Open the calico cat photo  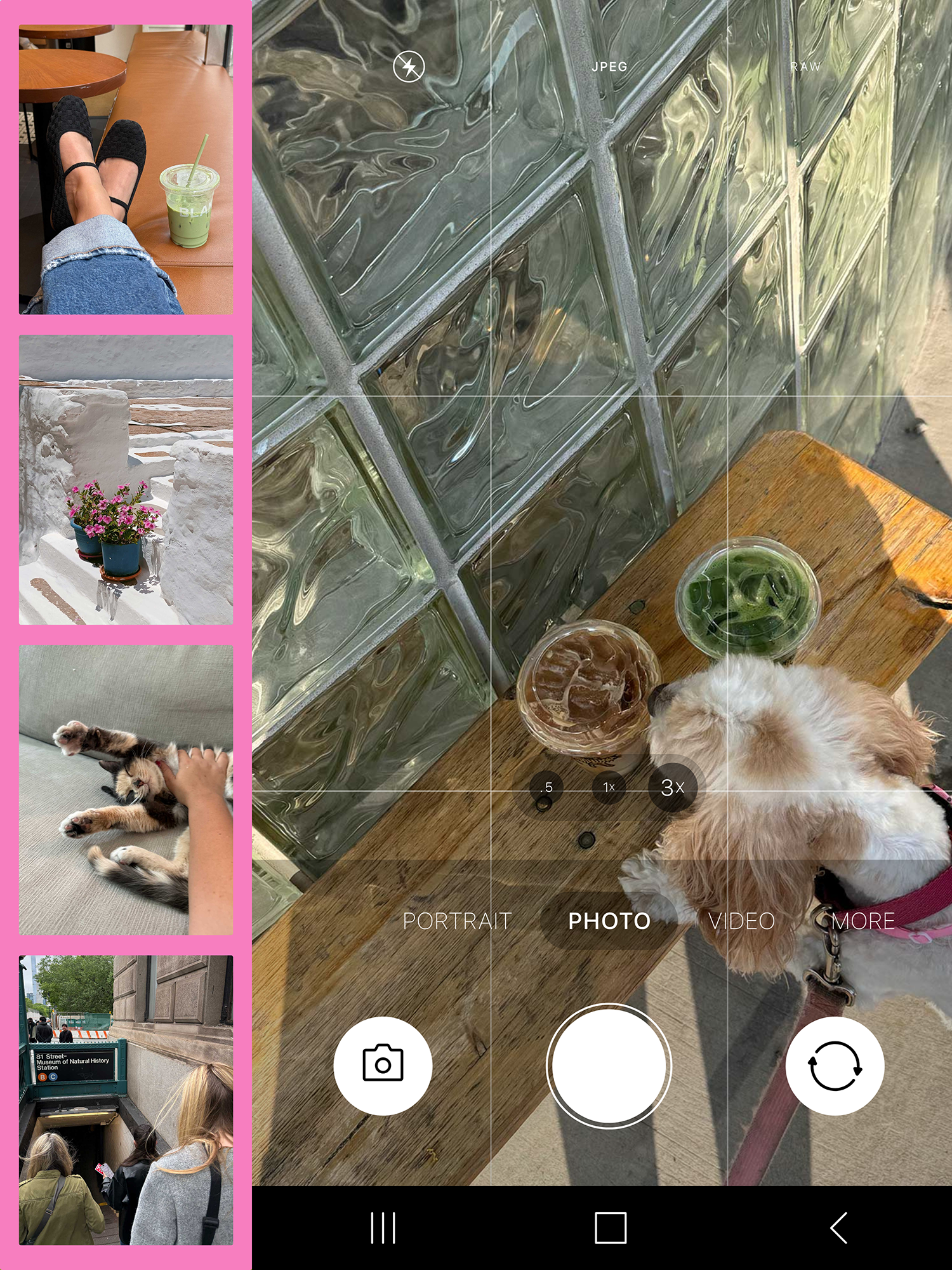point(126,790)
